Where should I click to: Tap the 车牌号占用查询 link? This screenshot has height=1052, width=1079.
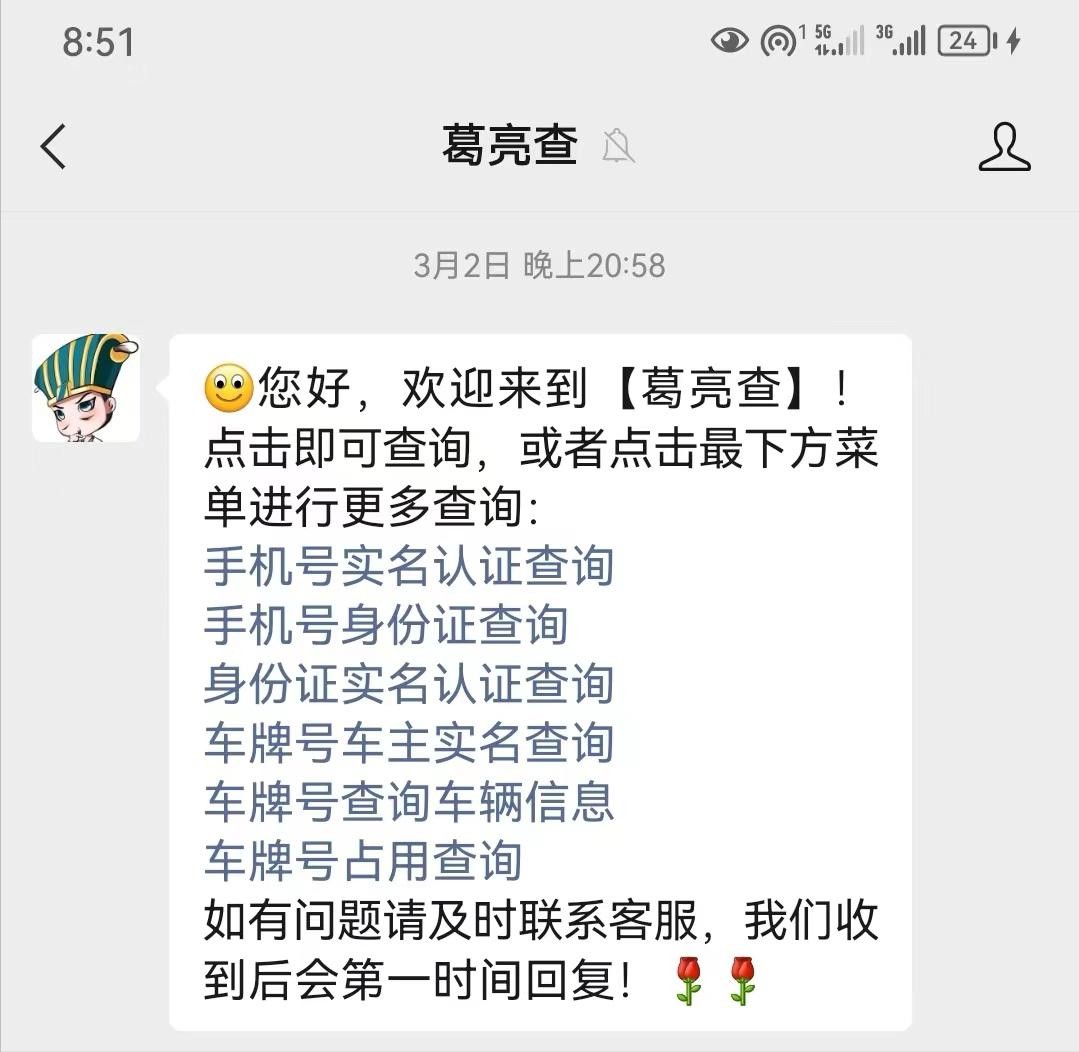click(x=363, y=861)
